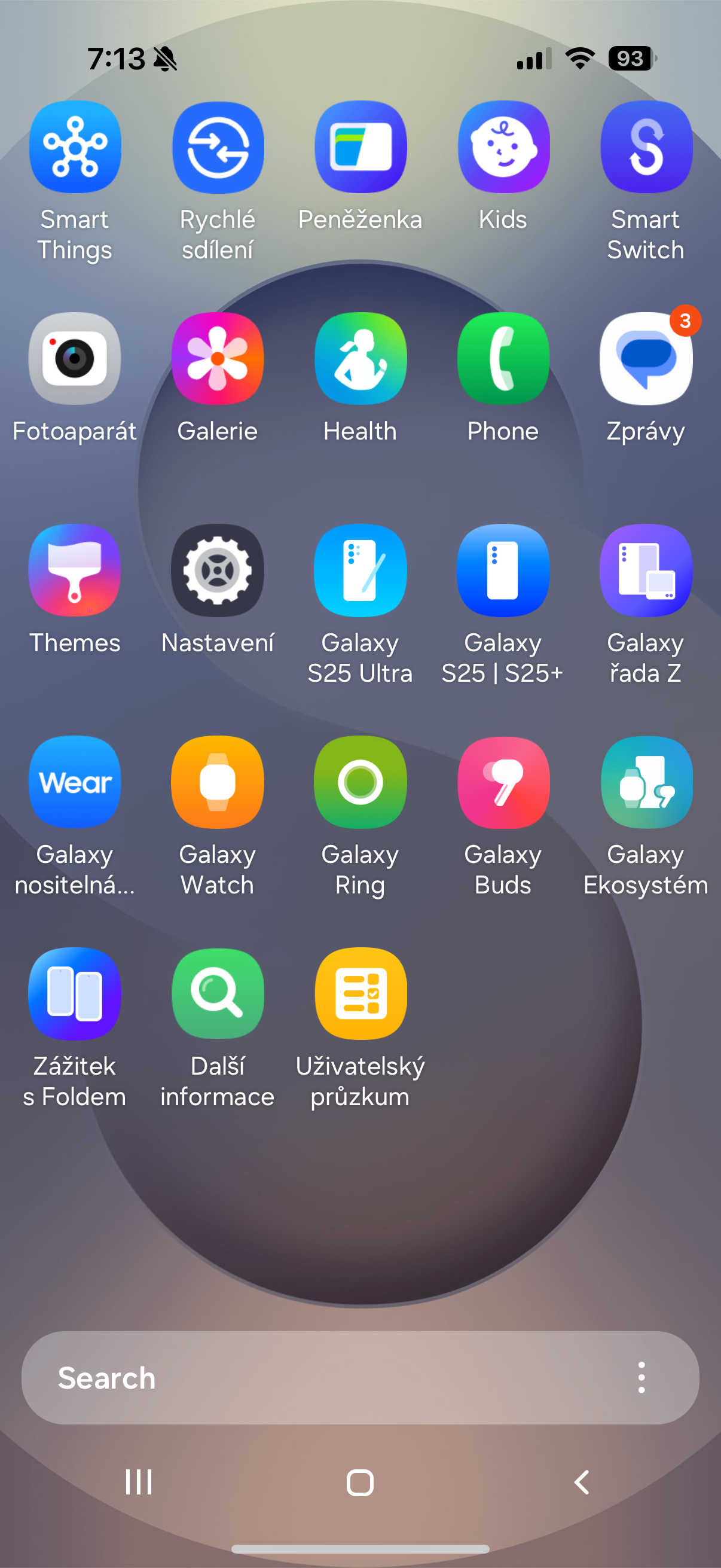The height and width of the screenshot is (1568, 721).
Task: Open Fotoaparát camera app
Action: tap(75, 359)
